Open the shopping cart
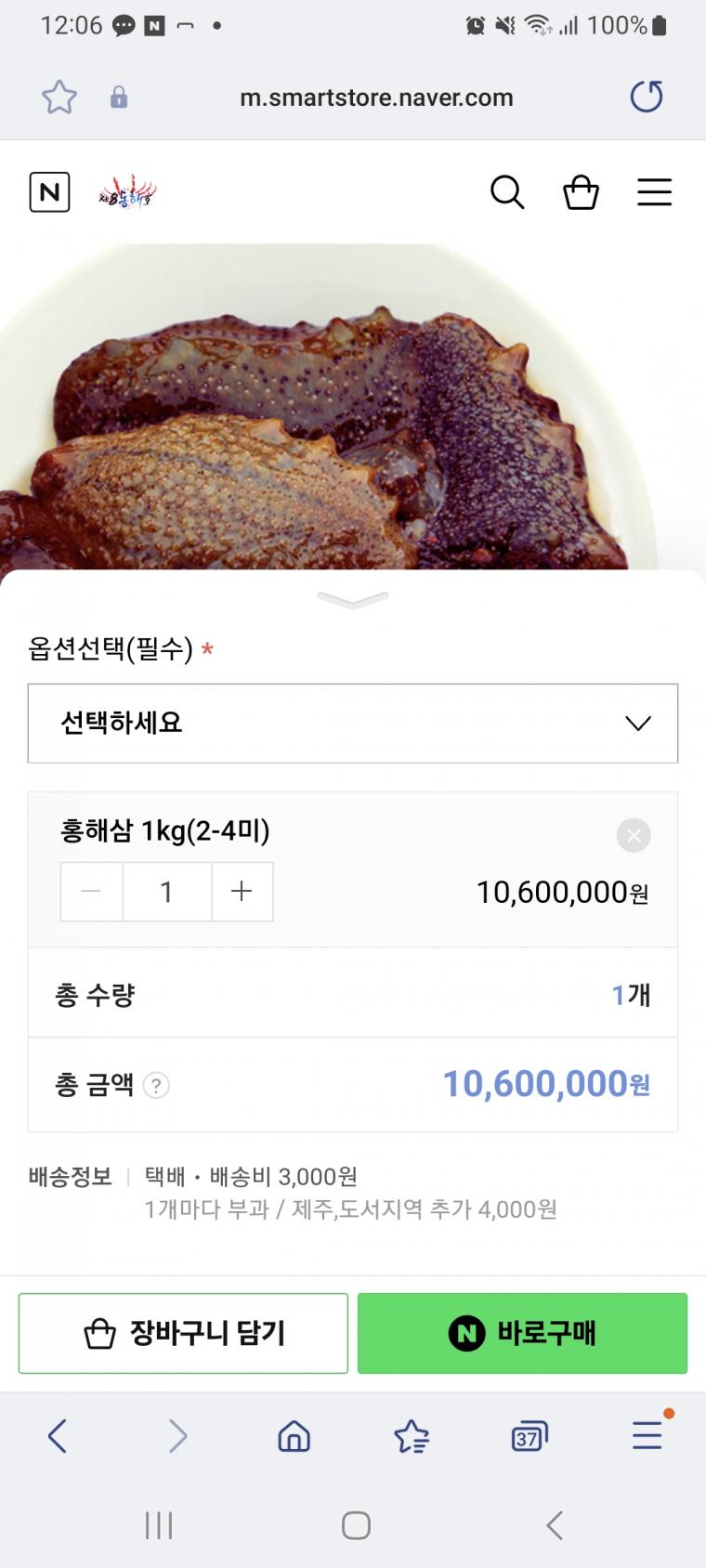706x1568 pixels. tap(581, 192)
